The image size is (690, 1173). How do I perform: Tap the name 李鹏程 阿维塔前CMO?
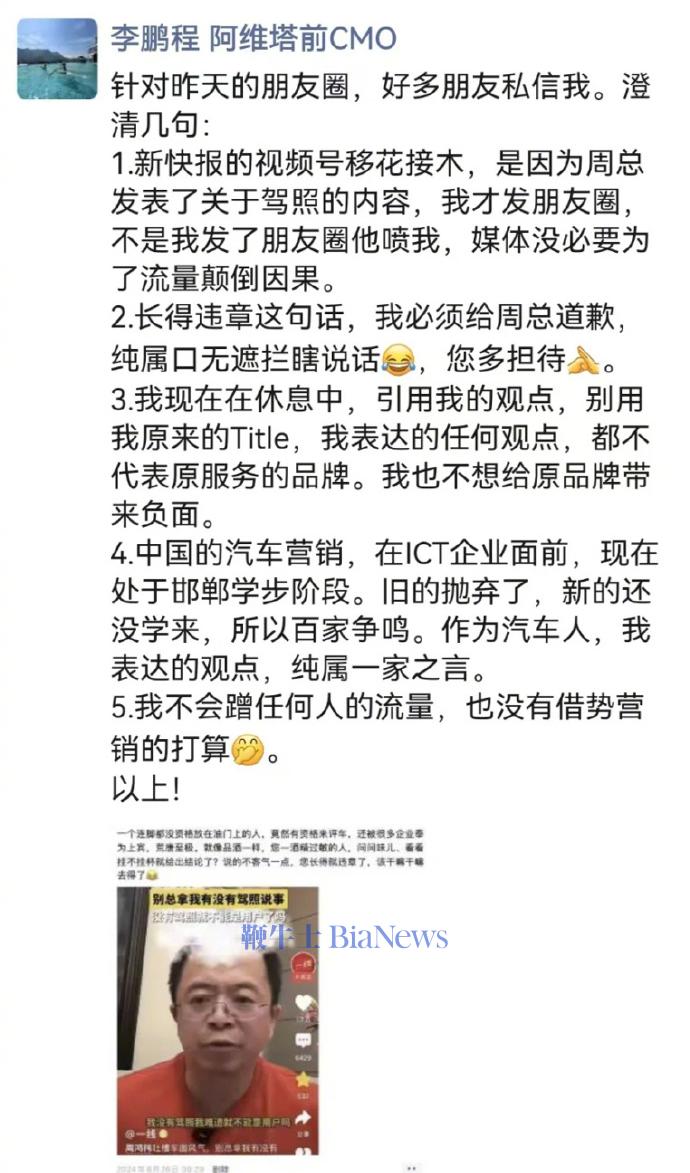253,40
